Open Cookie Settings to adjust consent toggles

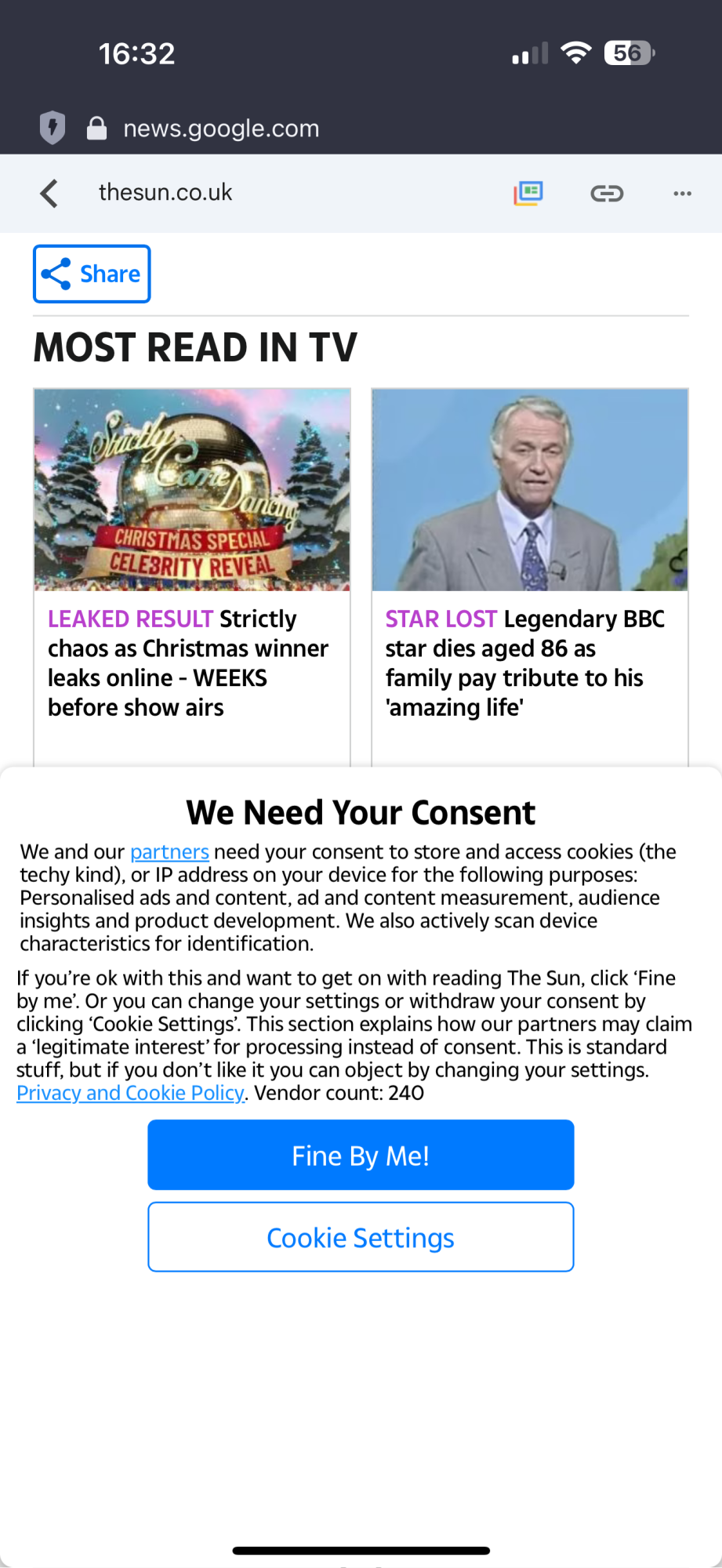point(360,1236)
